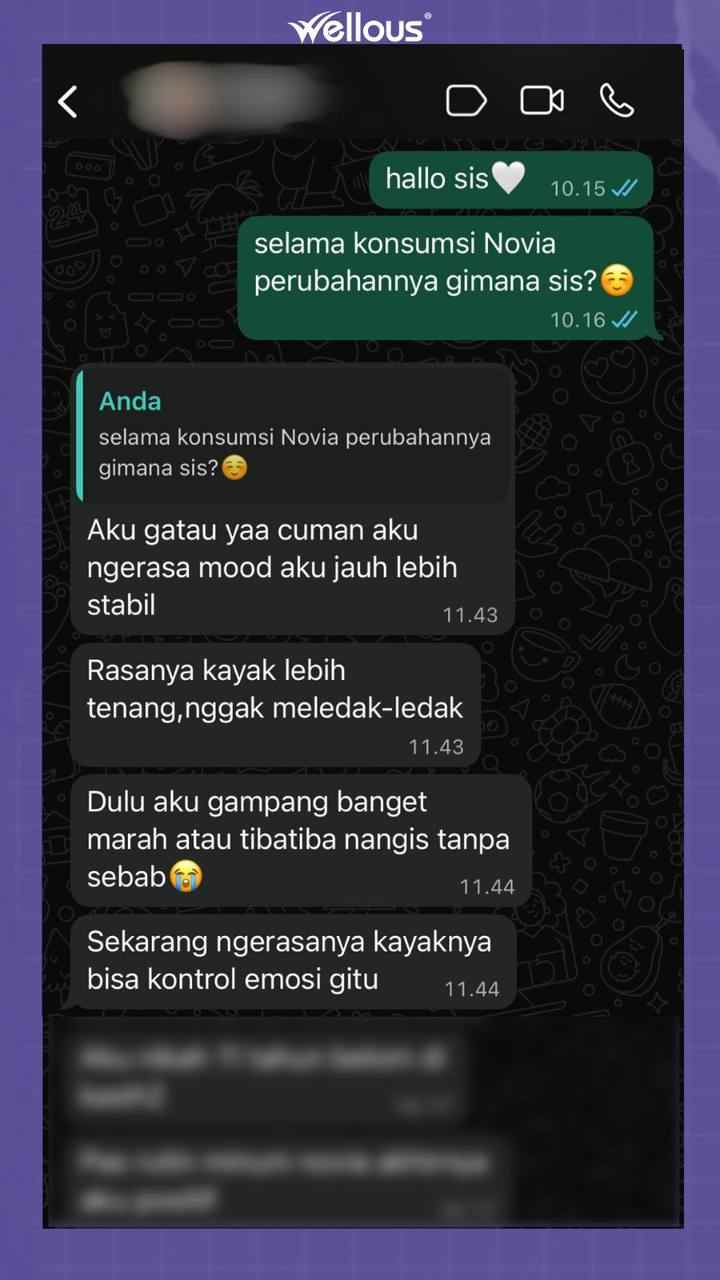Tap the back arrow to return to chat list
720x1280 pixels.
[68, 100]
